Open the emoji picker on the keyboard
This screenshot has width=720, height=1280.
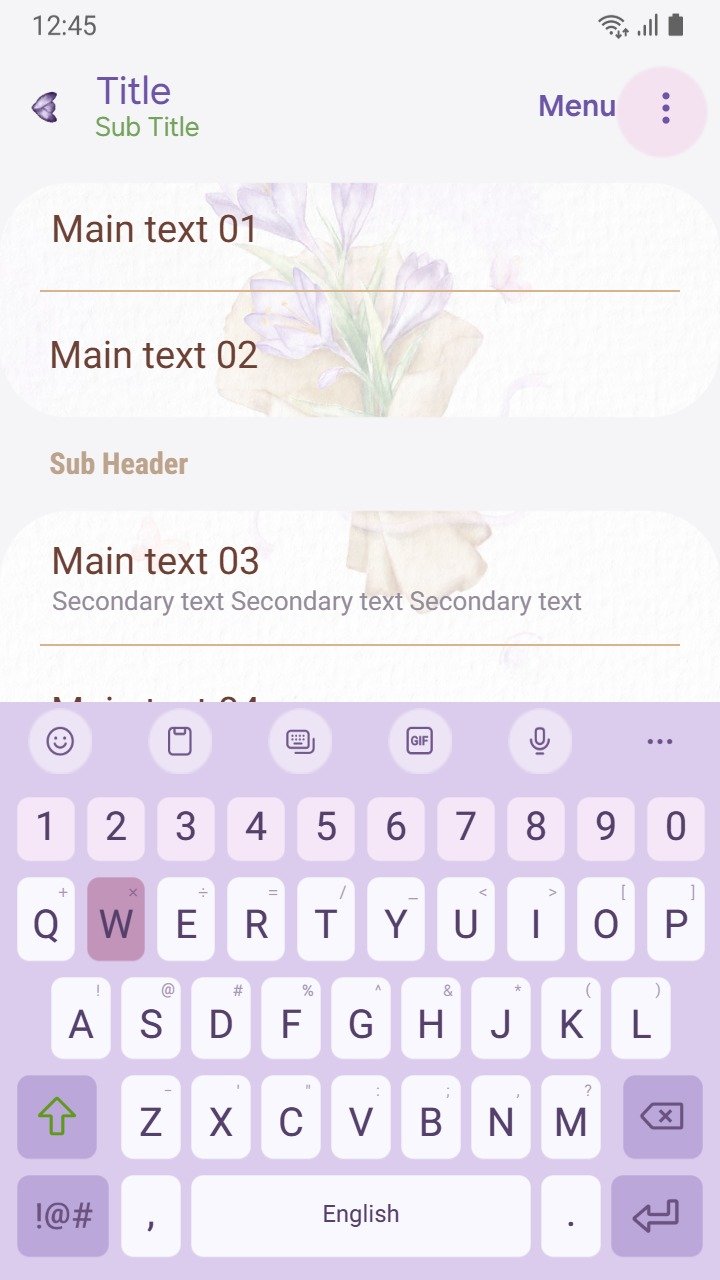point(60,741)
